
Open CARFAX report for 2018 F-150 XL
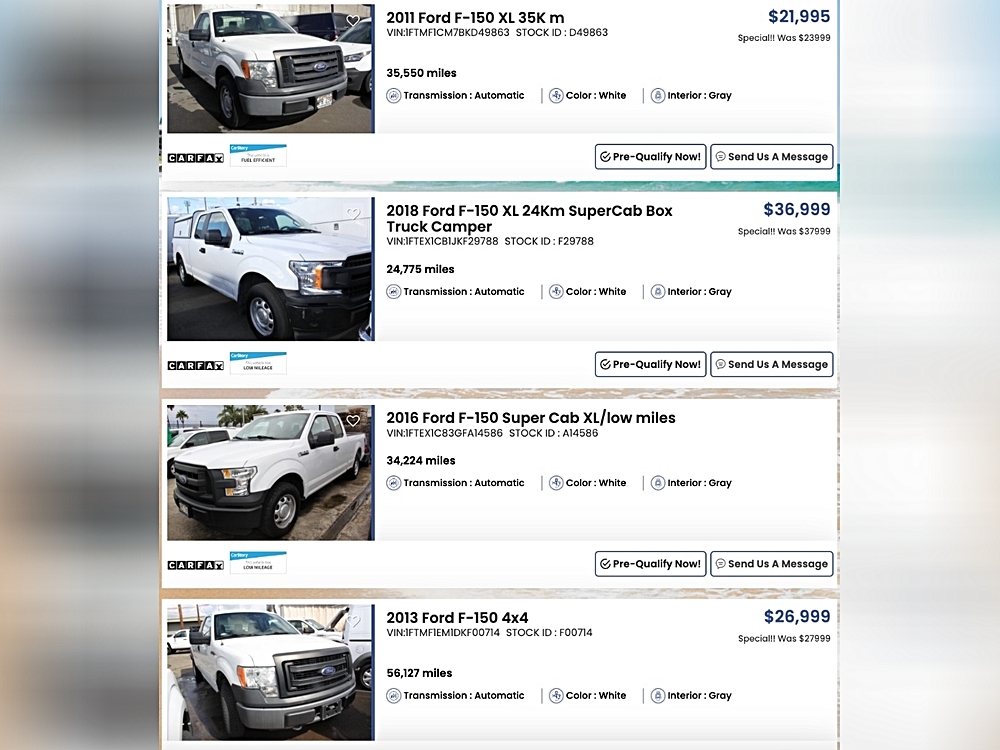point(195,365)
